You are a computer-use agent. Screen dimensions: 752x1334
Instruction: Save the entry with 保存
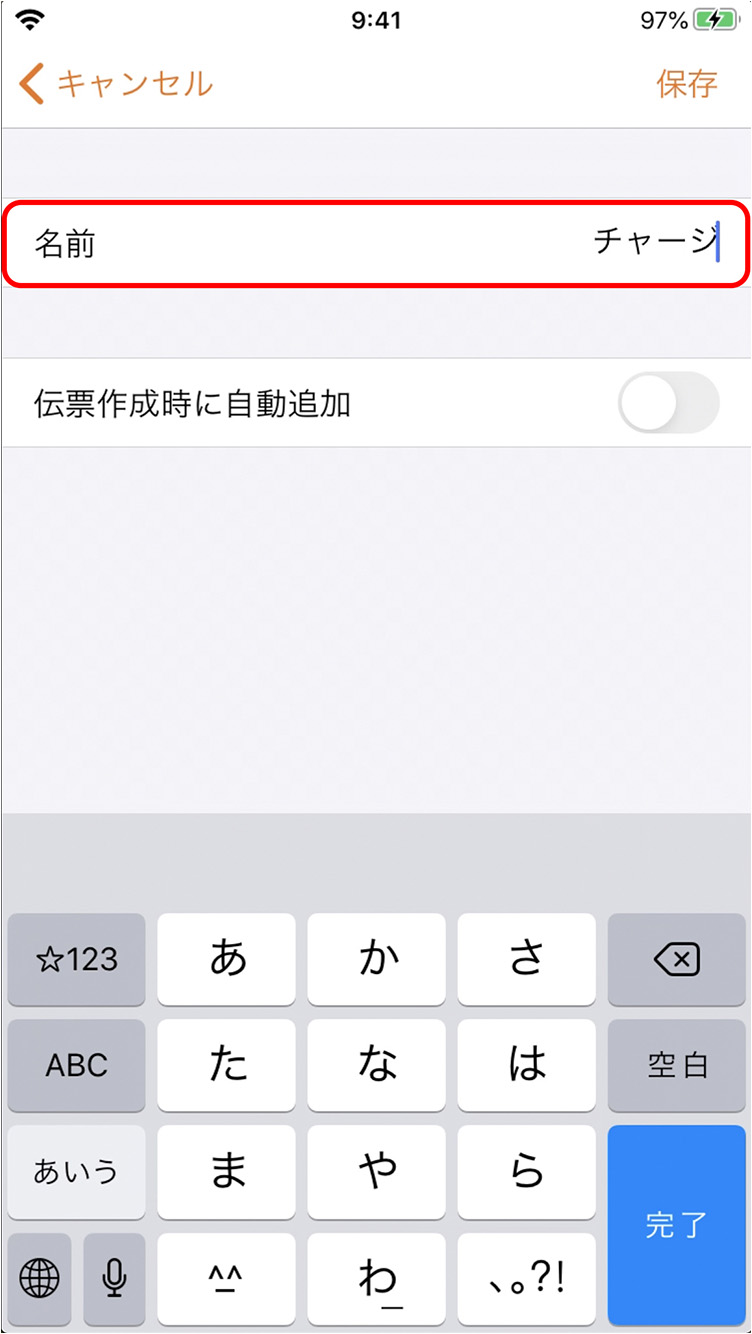(687, 83)
